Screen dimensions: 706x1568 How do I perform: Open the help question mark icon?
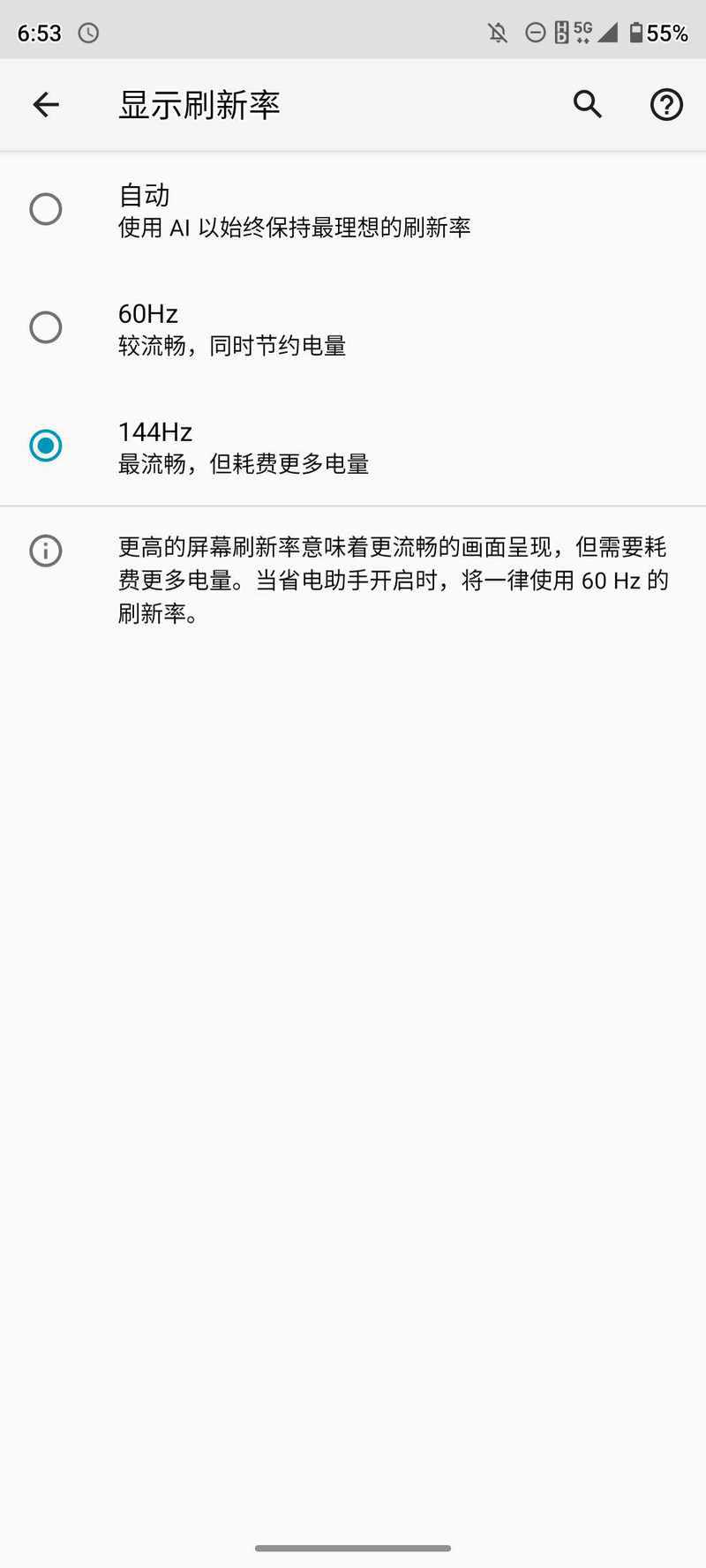coord(666,105)
